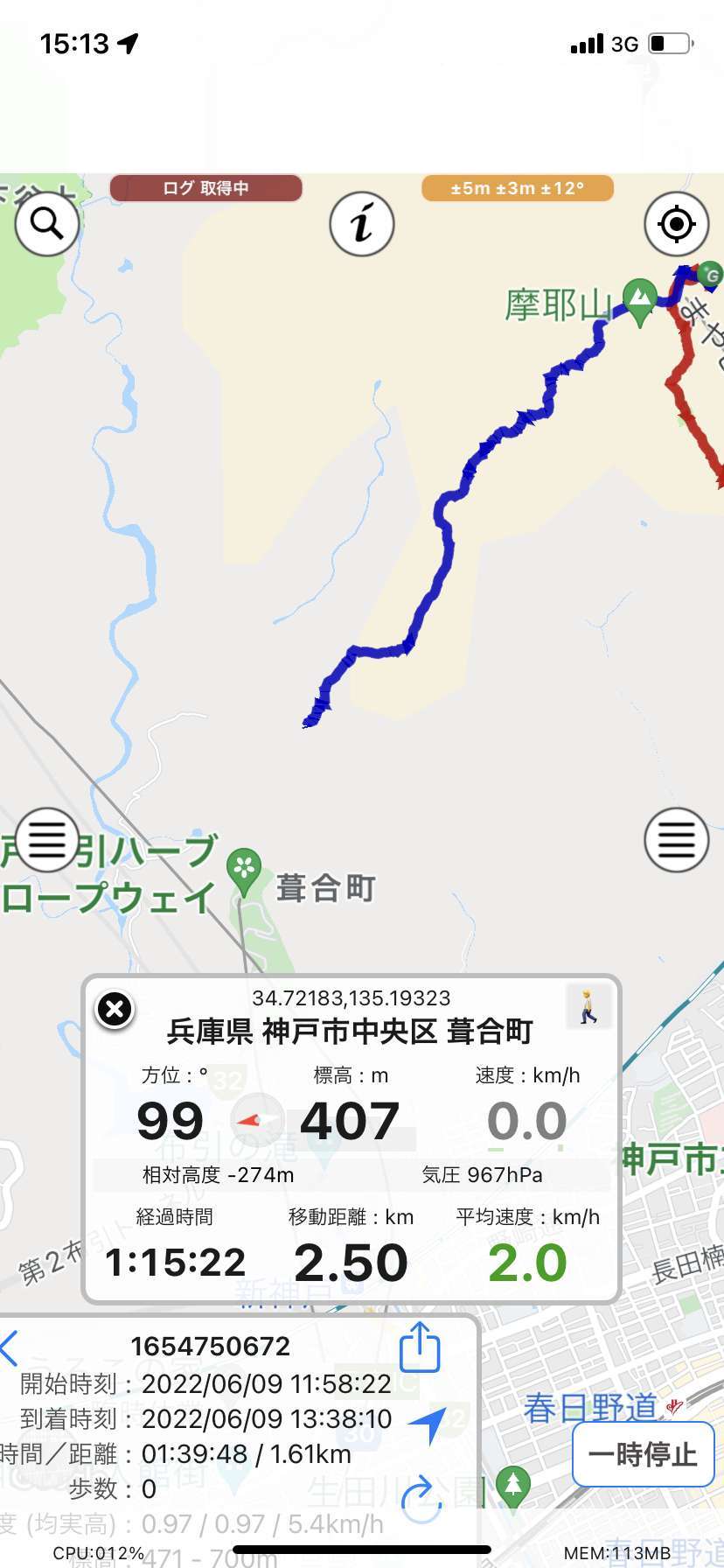The height and width of the screenshot is (1568, 724).
Task: Open the right hamburger menu
Action: 676,840
